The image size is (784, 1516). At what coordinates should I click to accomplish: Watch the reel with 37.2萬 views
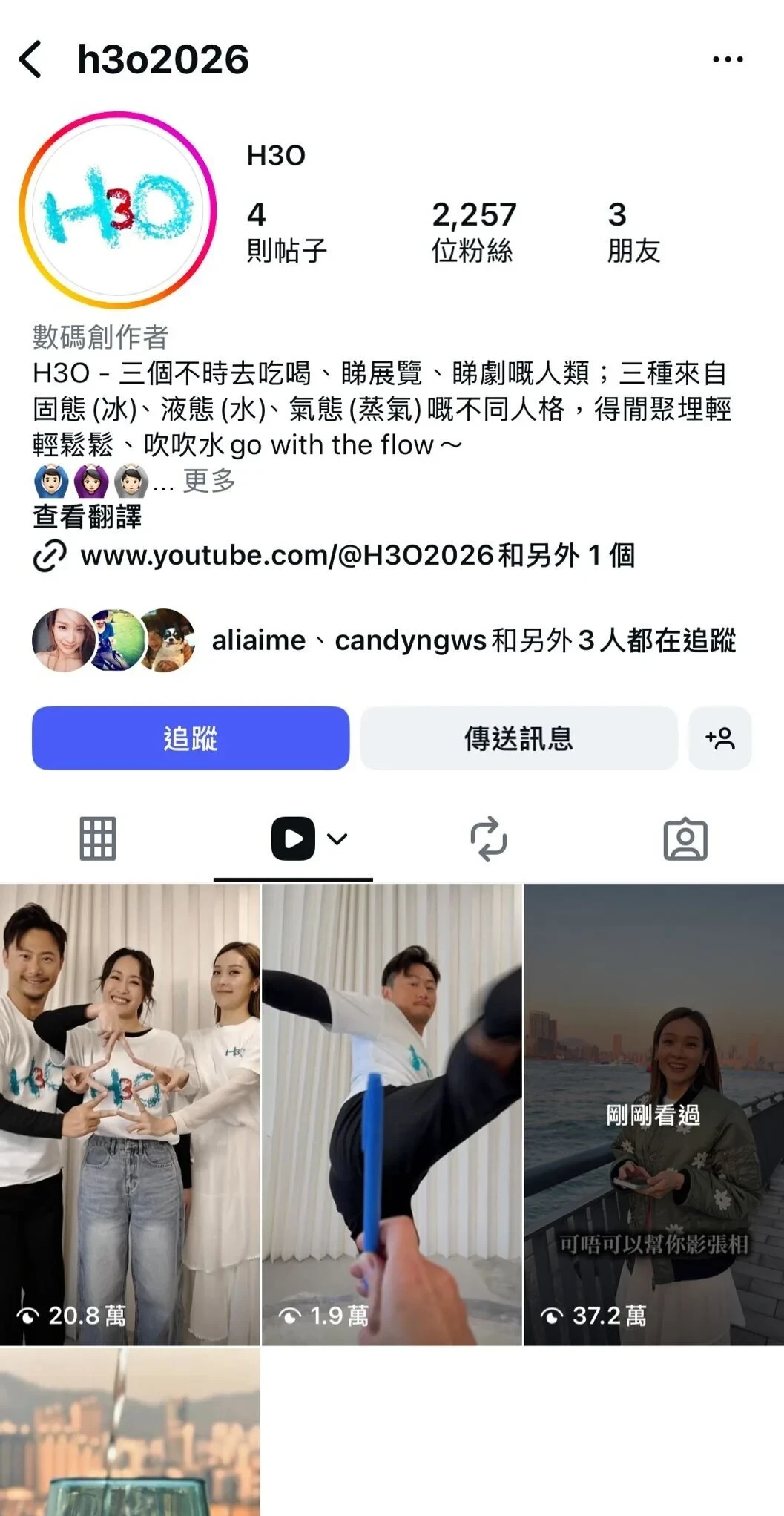pyautogui.click(x=653, y=1113)
